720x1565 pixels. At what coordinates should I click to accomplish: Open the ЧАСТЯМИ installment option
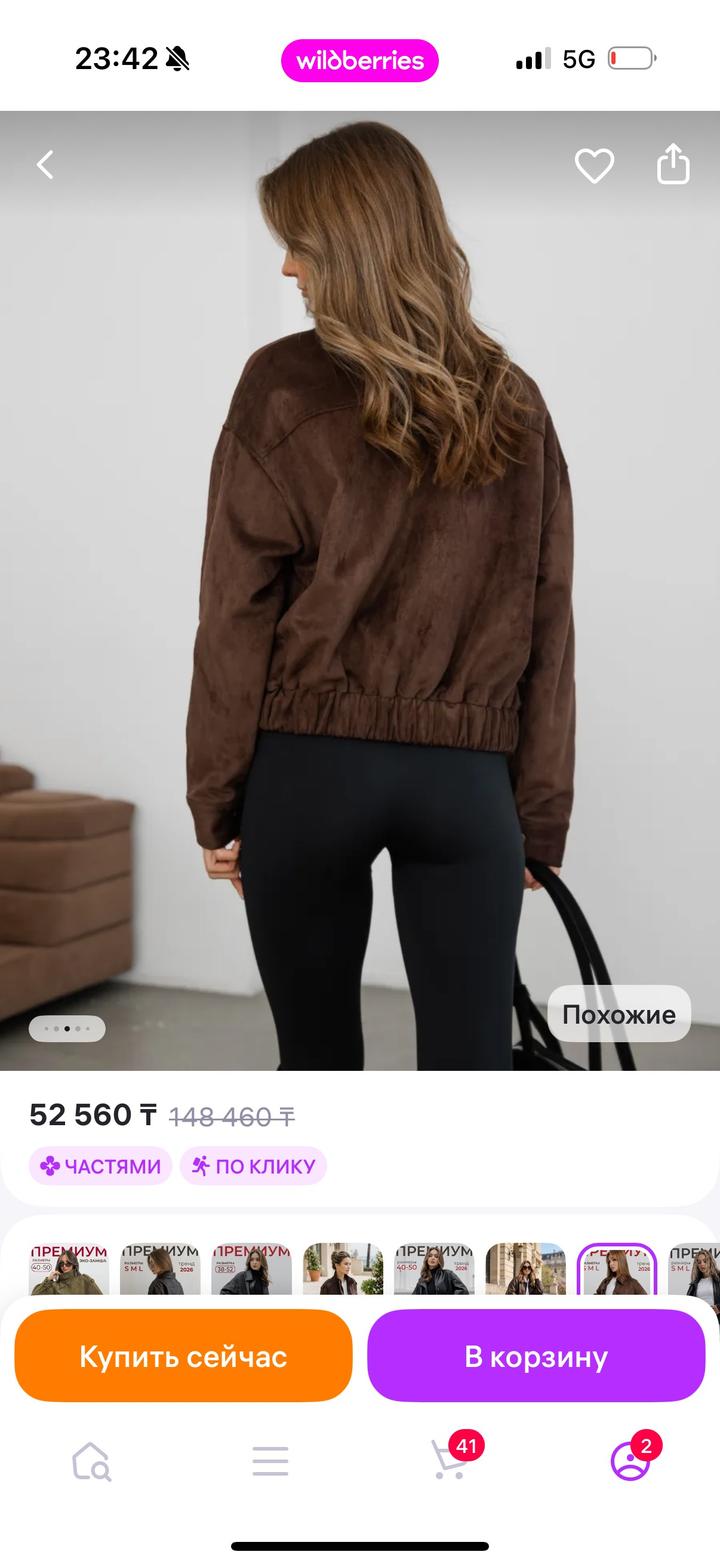(100, 1166)
